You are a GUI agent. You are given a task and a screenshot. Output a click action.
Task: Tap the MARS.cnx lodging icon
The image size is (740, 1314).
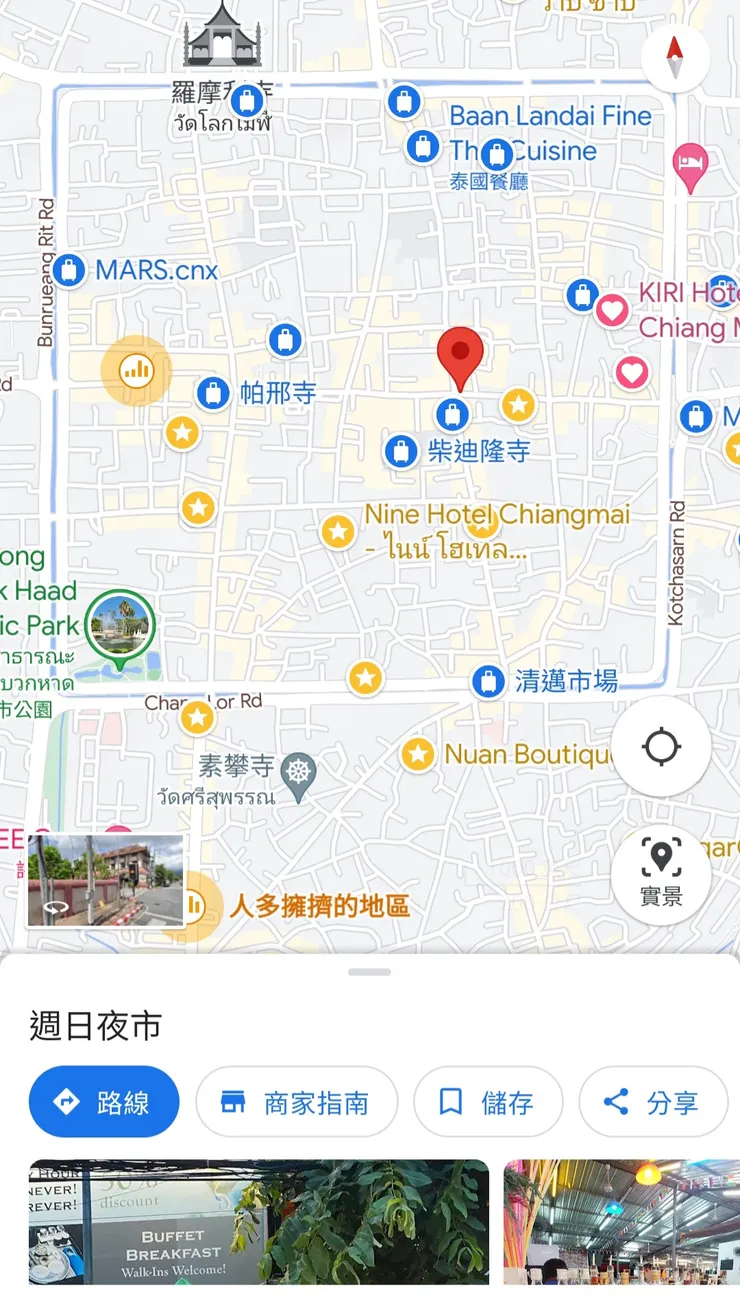tap(67, 270)
